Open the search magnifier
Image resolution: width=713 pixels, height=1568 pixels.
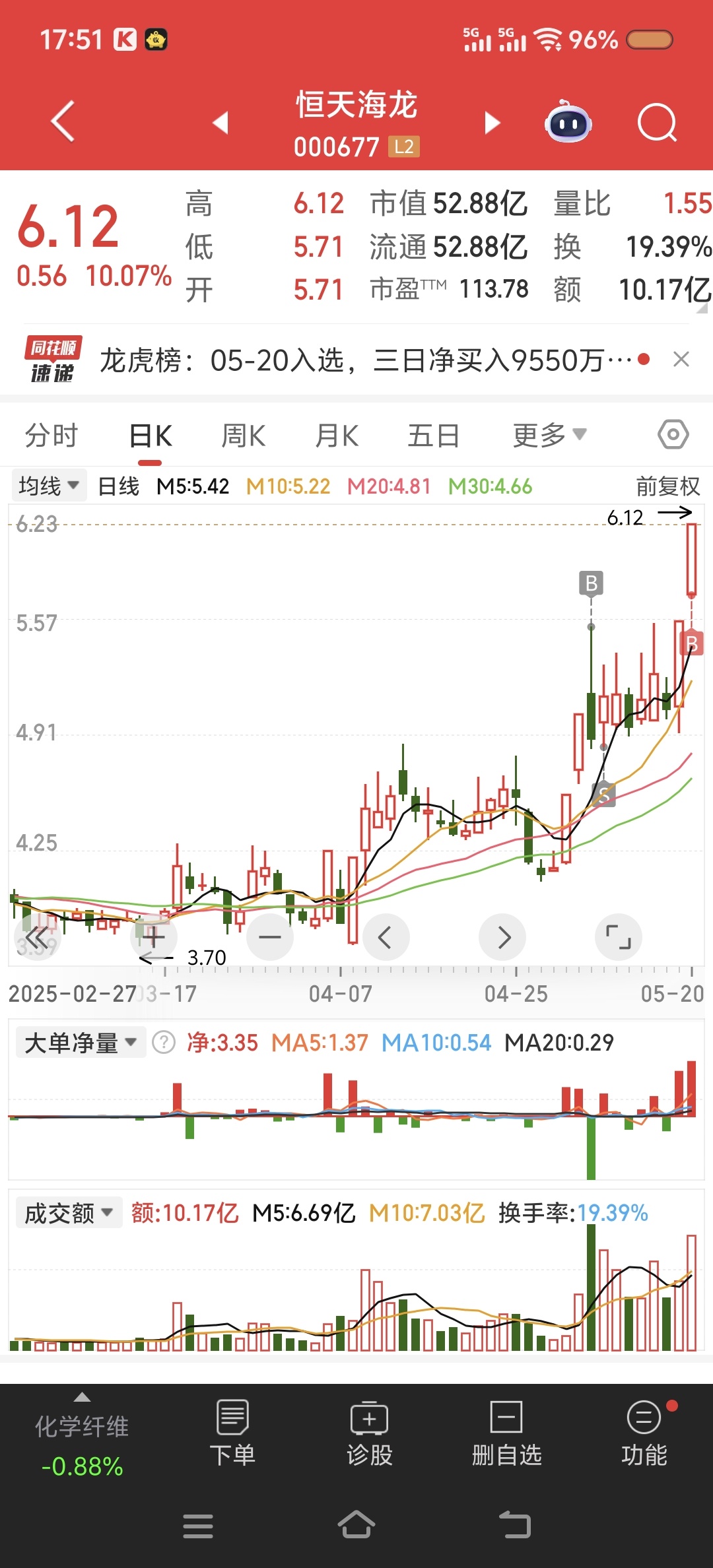coord(658,123)
